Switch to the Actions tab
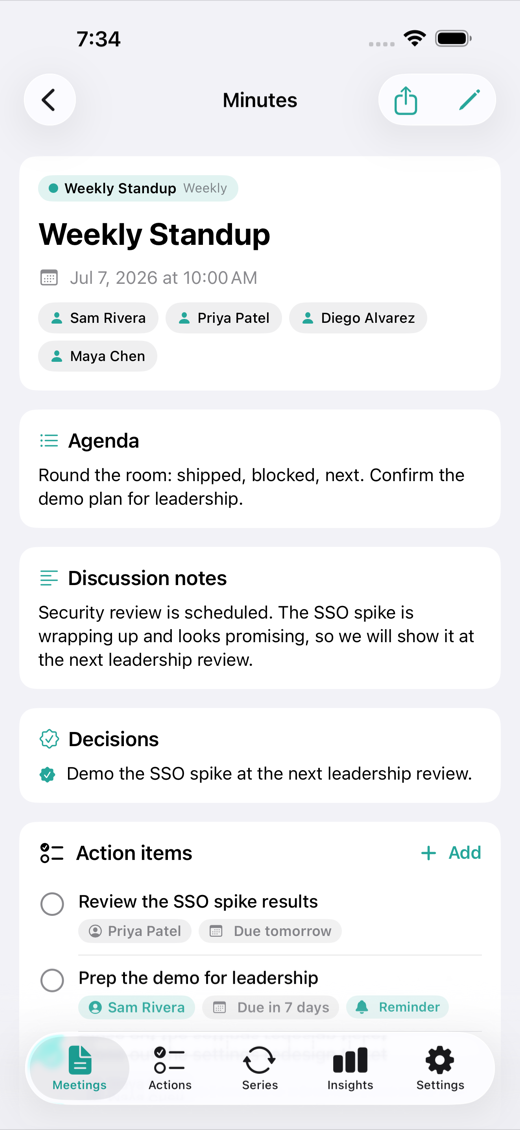Image resolution: width=520 pixels, height=1130 pixels. 170,1069
